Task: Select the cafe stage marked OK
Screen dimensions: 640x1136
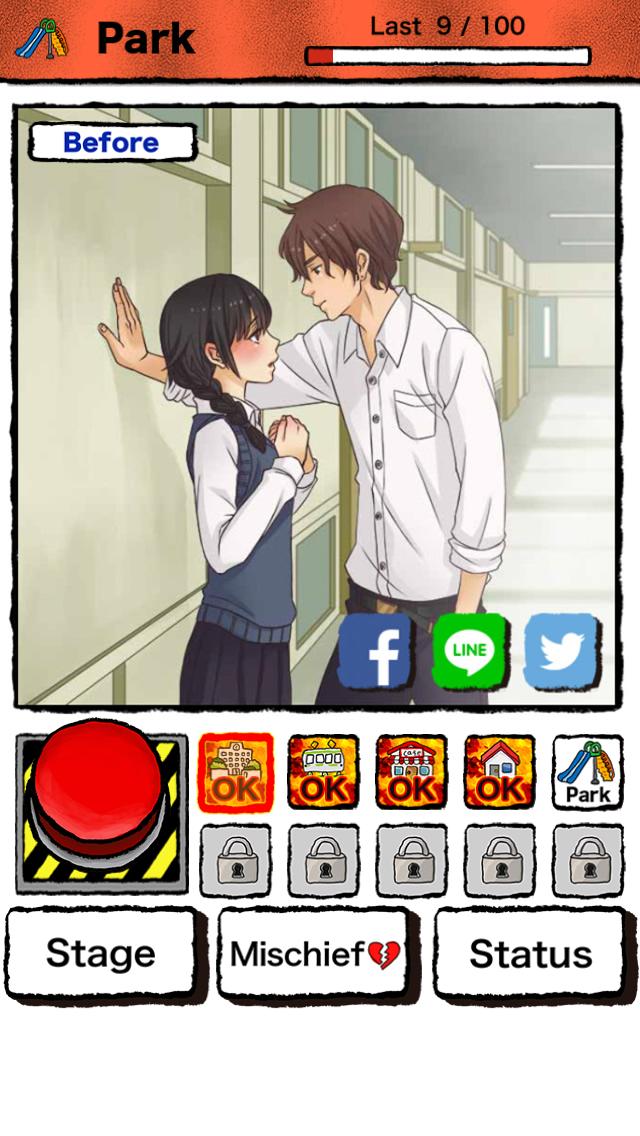Action: [x=412, y=772]
